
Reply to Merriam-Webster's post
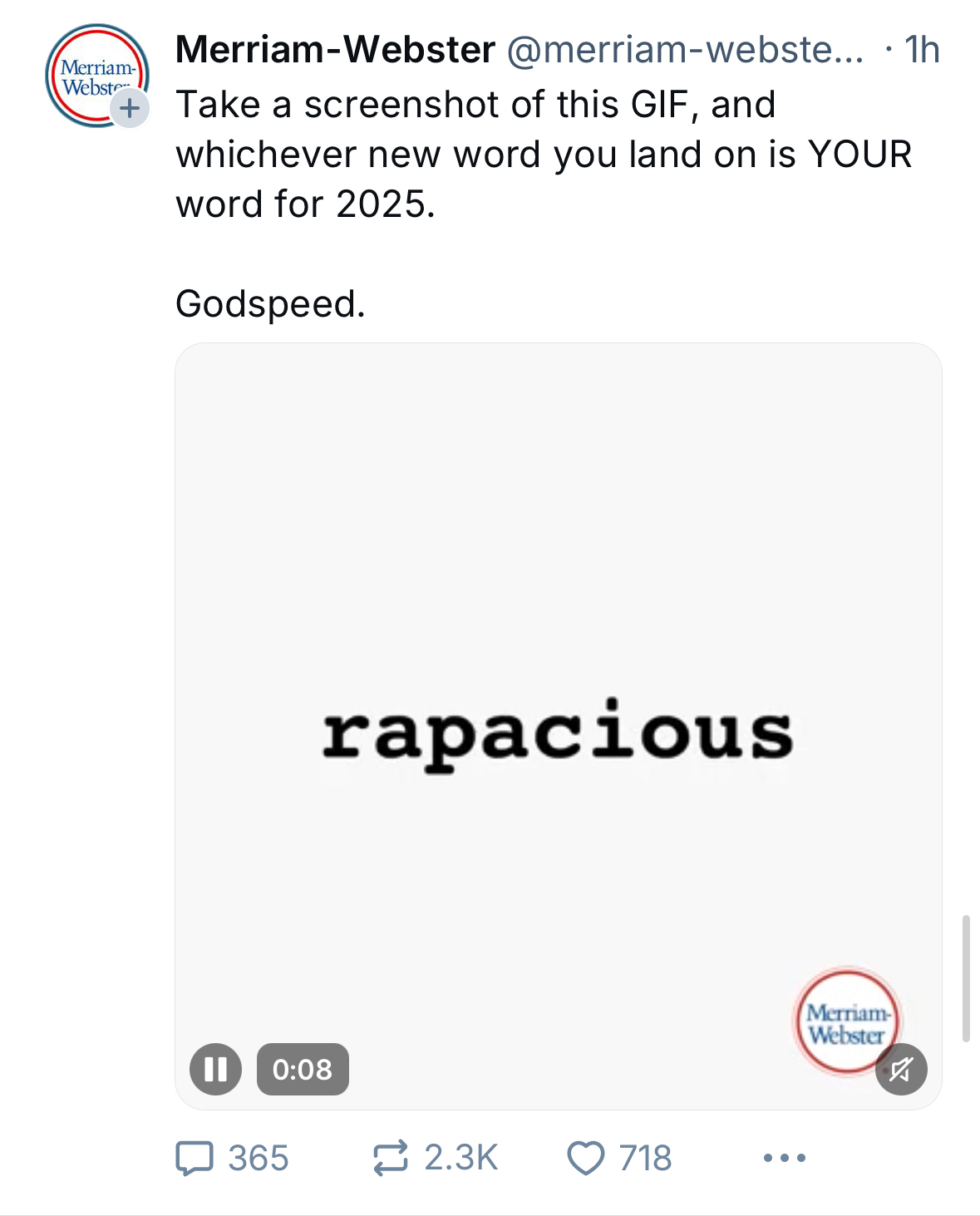[195, 1158]
